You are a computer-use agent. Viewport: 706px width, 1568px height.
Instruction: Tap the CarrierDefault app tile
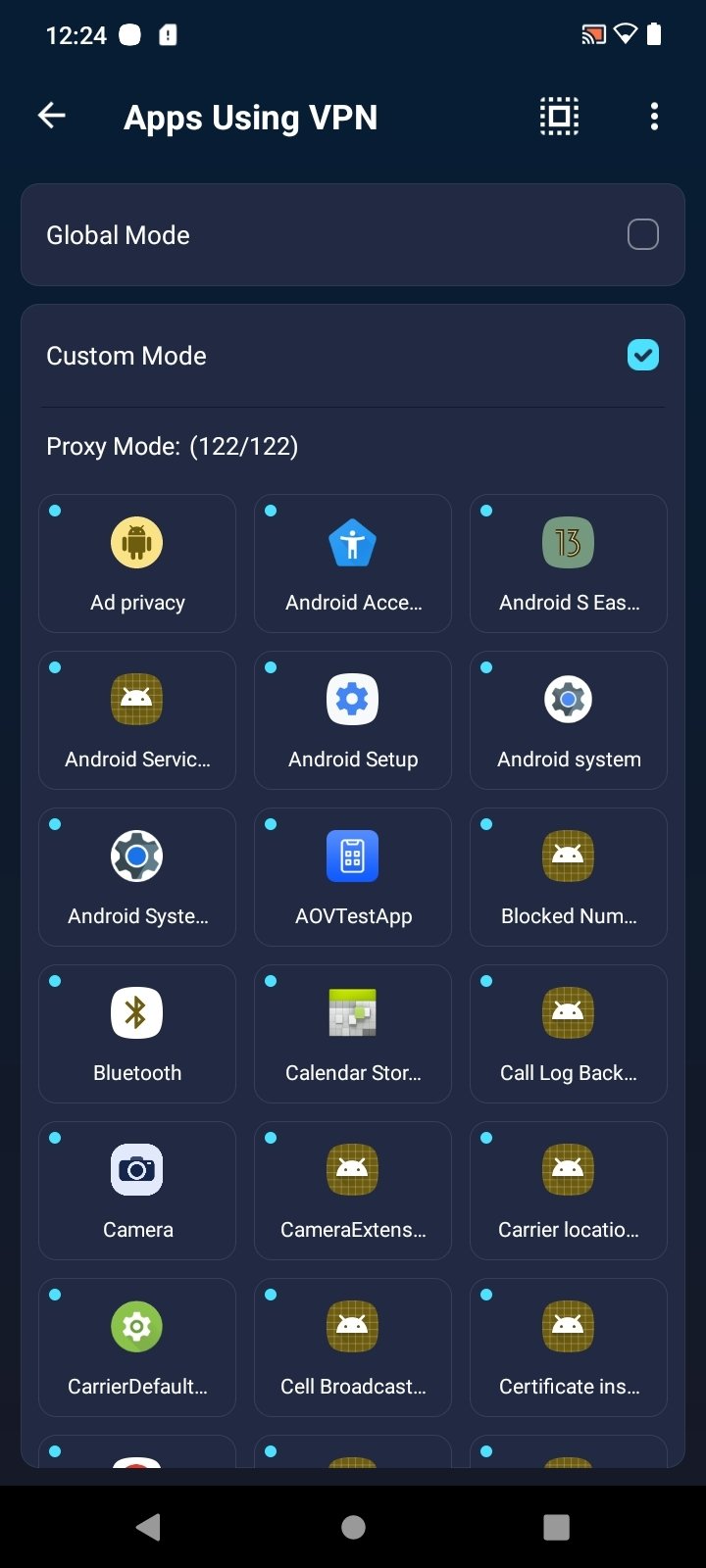coord(137,1347)
